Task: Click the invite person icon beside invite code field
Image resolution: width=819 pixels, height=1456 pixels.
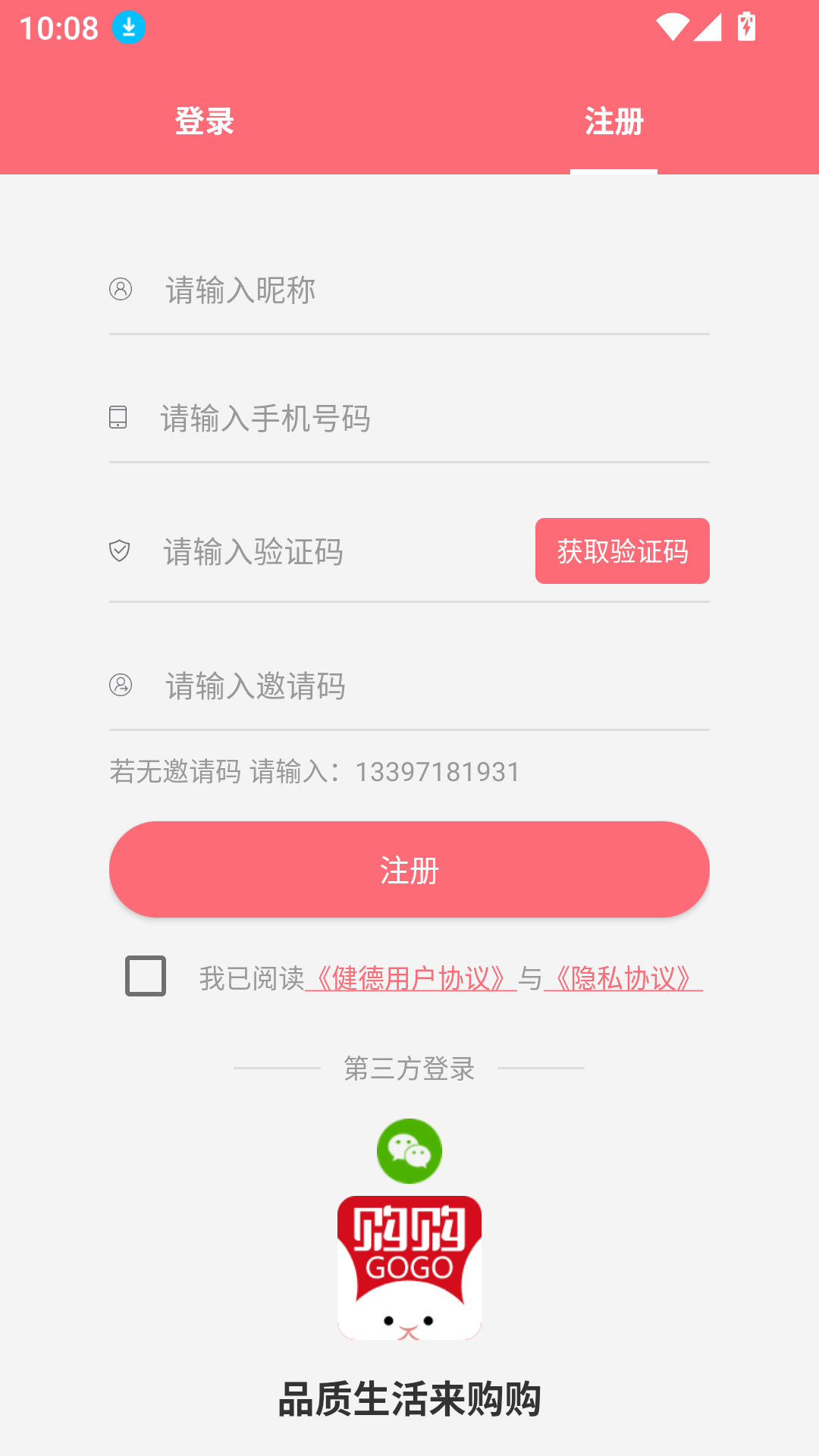Action: [x=119, y=686]
